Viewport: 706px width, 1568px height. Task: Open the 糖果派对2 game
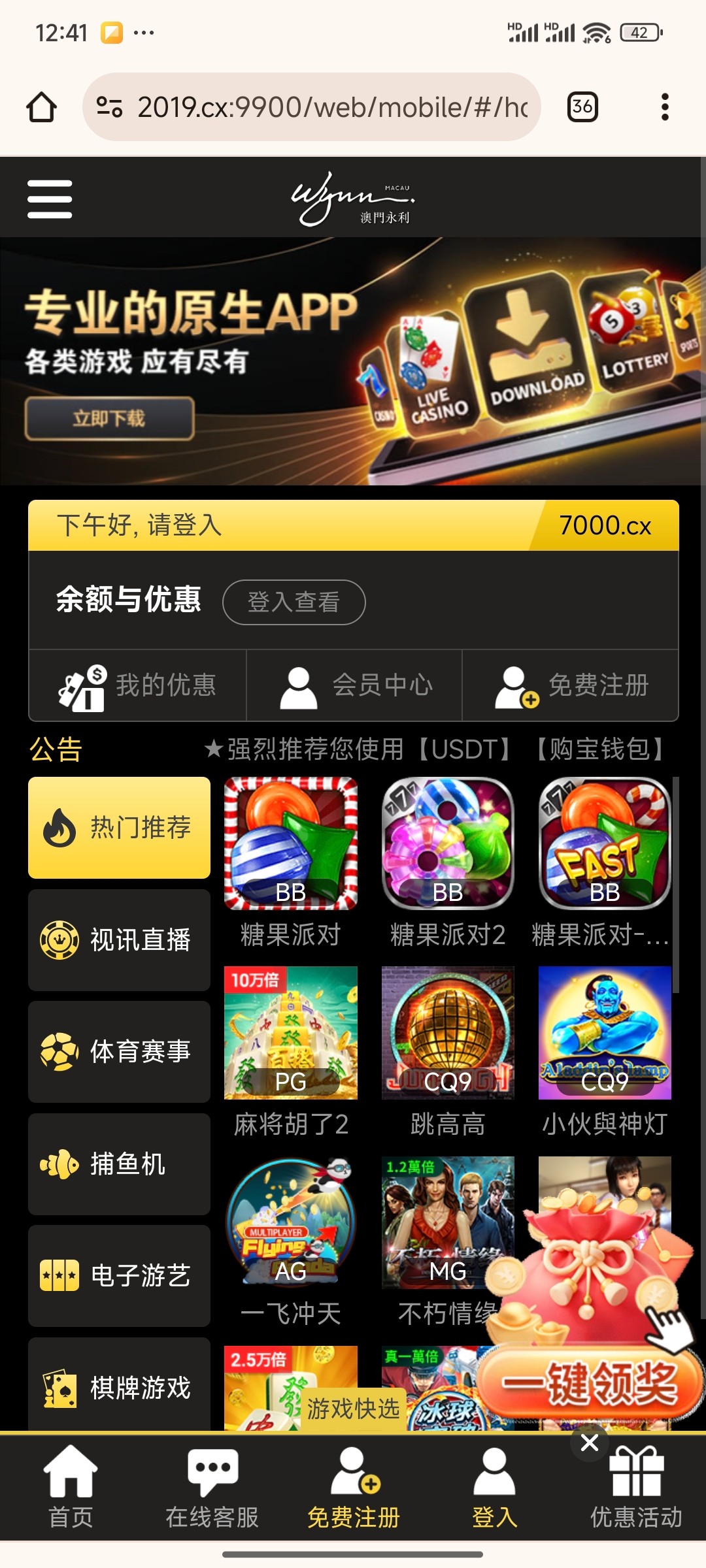pos(448,843)
